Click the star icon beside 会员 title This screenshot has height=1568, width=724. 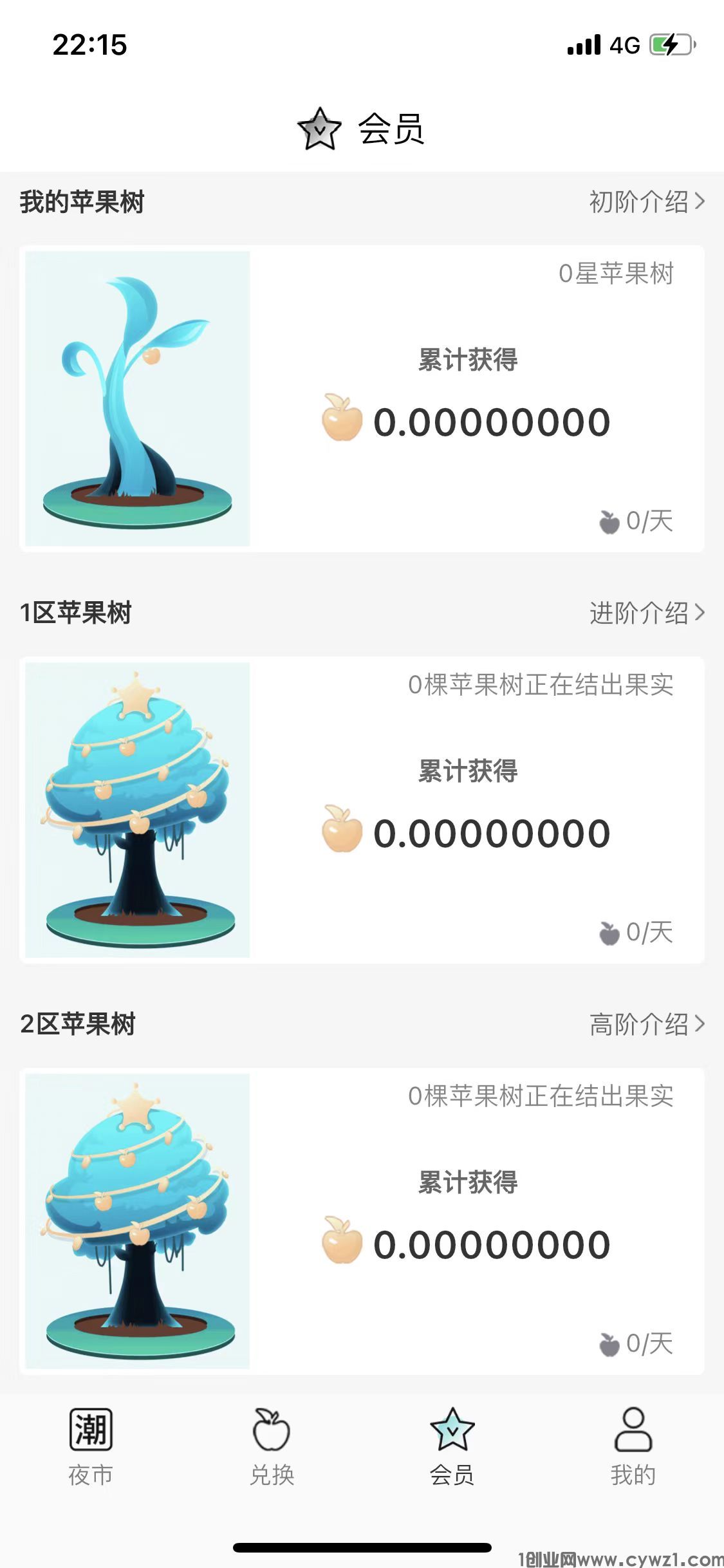[320, 129]
